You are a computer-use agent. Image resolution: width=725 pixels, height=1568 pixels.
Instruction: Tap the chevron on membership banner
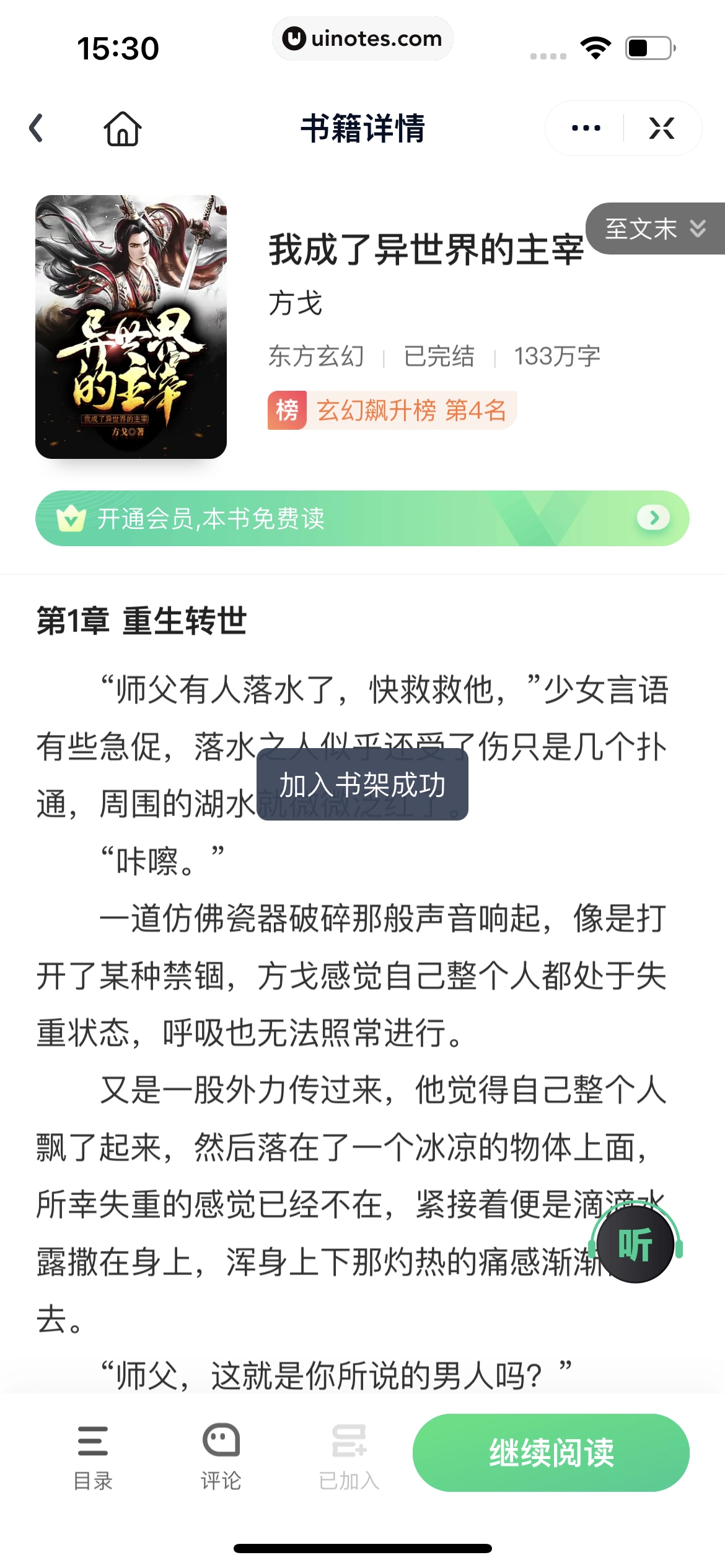tap(652, 518)
